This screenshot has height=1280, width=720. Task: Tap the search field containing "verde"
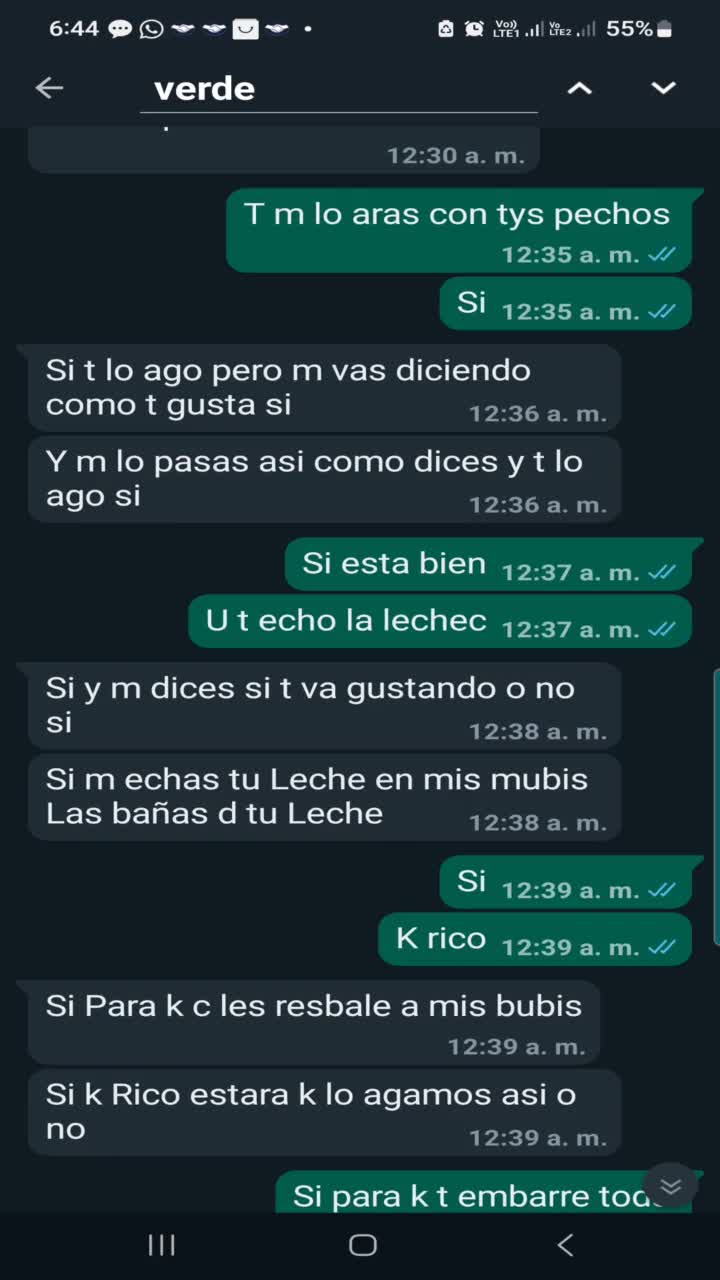click(x=340, y=89)
